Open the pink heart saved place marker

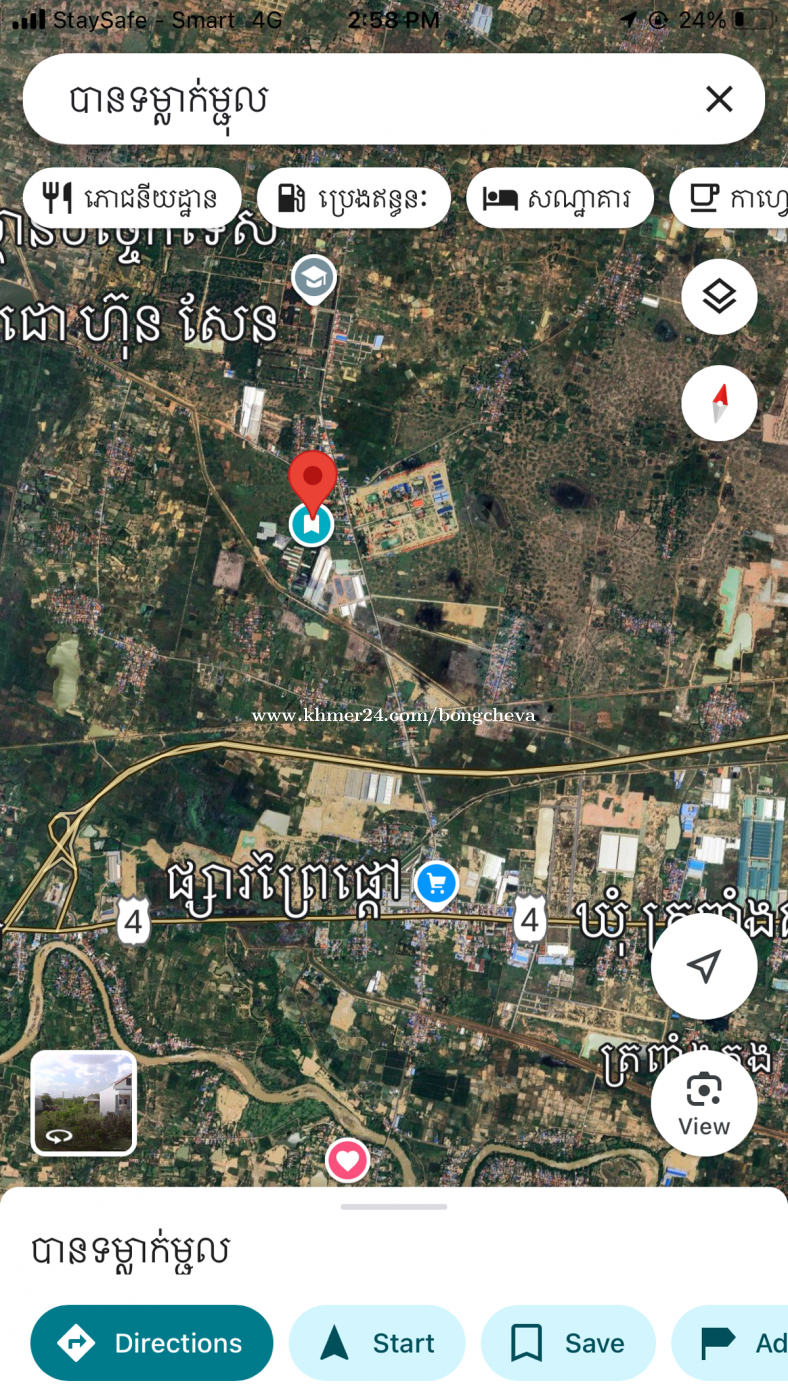coord(347,1161)
